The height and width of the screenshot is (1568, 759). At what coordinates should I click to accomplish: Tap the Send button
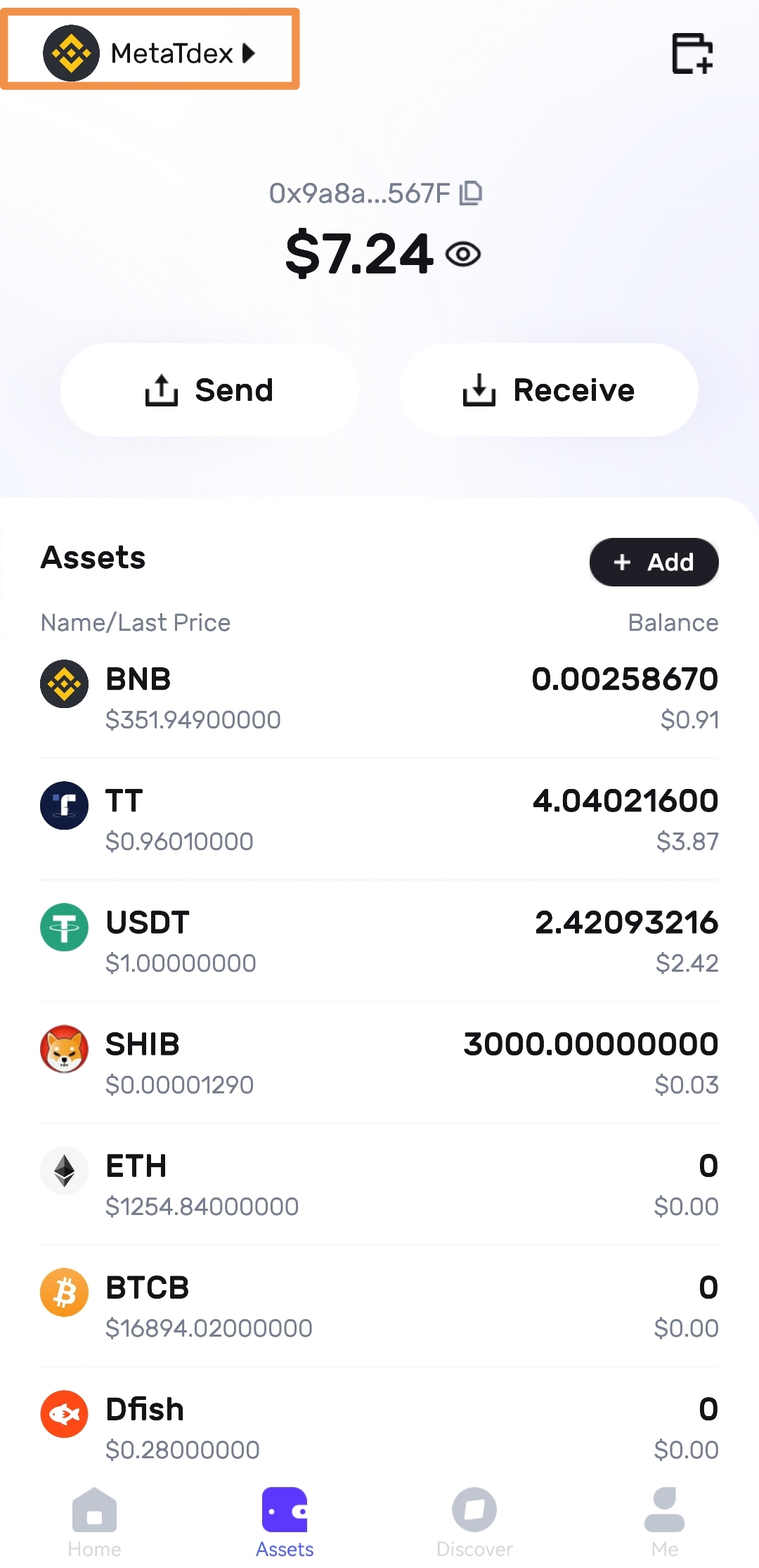coord(209,390)
